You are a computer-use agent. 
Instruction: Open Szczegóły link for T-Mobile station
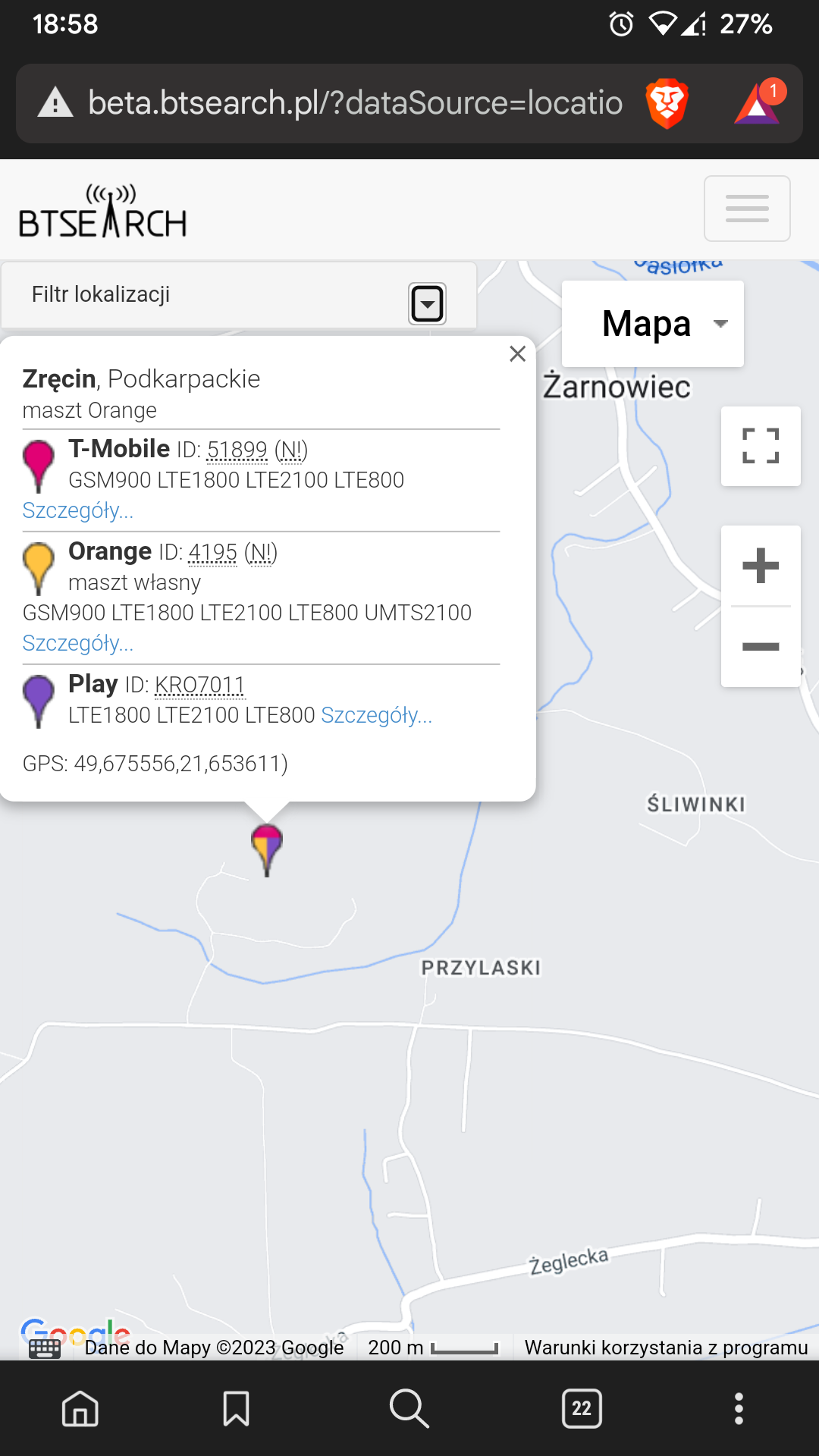[78, 511]
